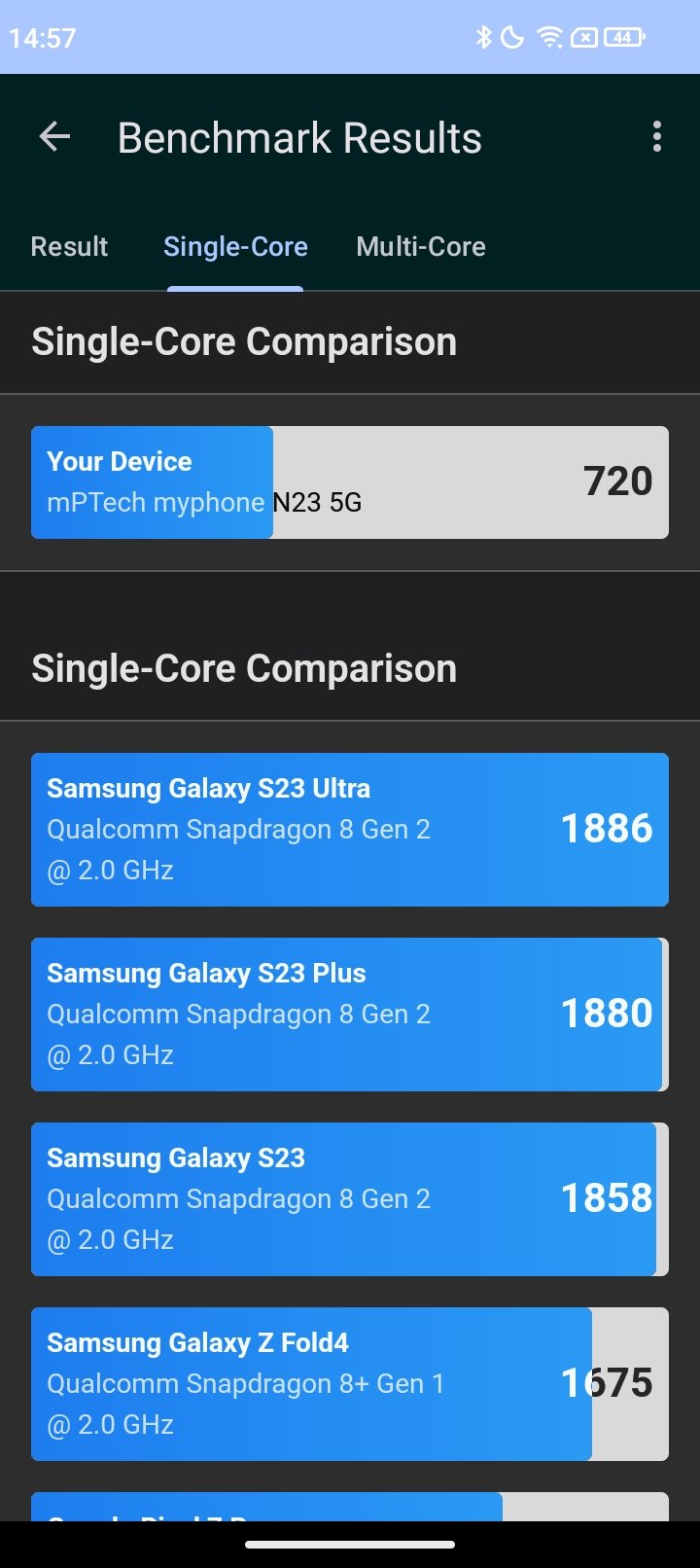Go back using the arrow icon
This screenshot has height=1568, width=700.
coord(54,137)
